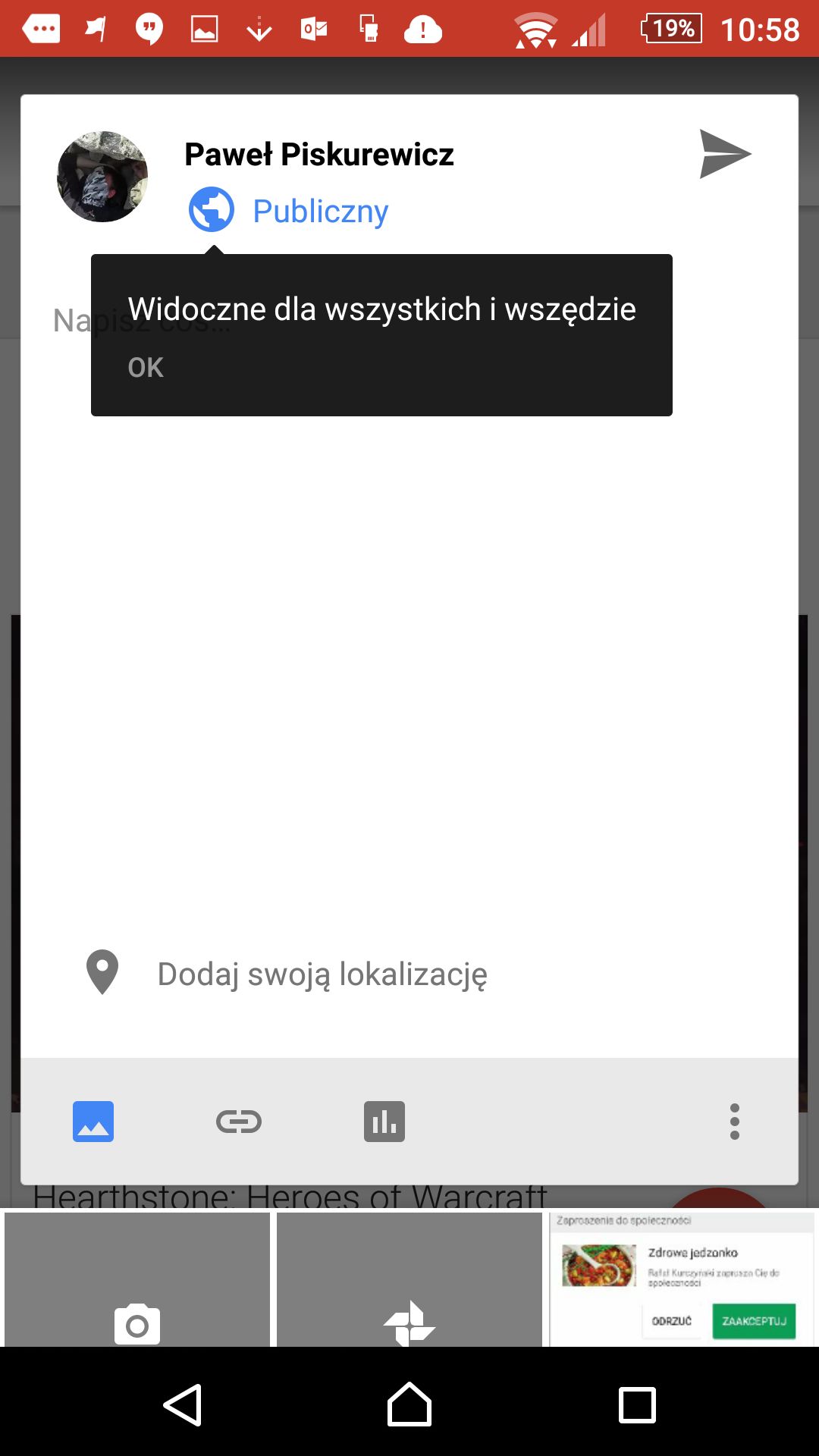Open Google Photos pinwheel tile
This screenshot has height=1456, width=819.
pyautogui.click(x=409, y=1279)
